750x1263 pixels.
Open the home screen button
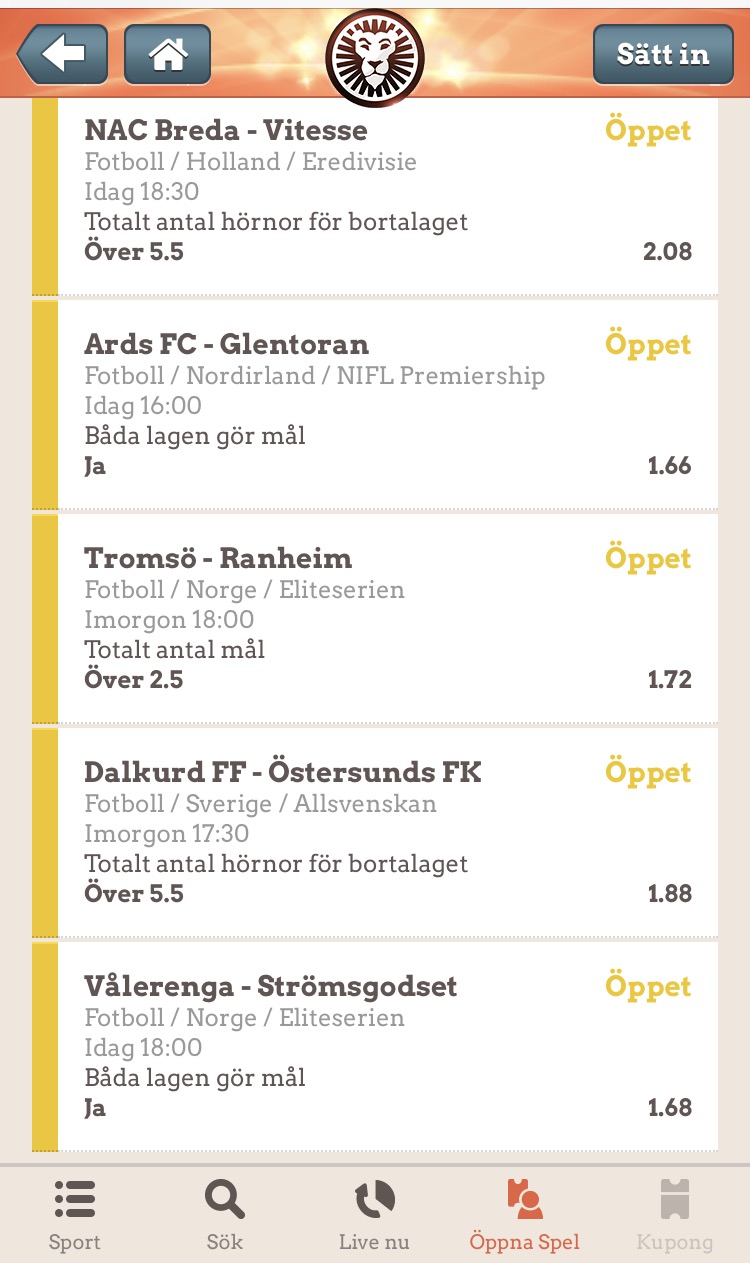coord(167,54)
